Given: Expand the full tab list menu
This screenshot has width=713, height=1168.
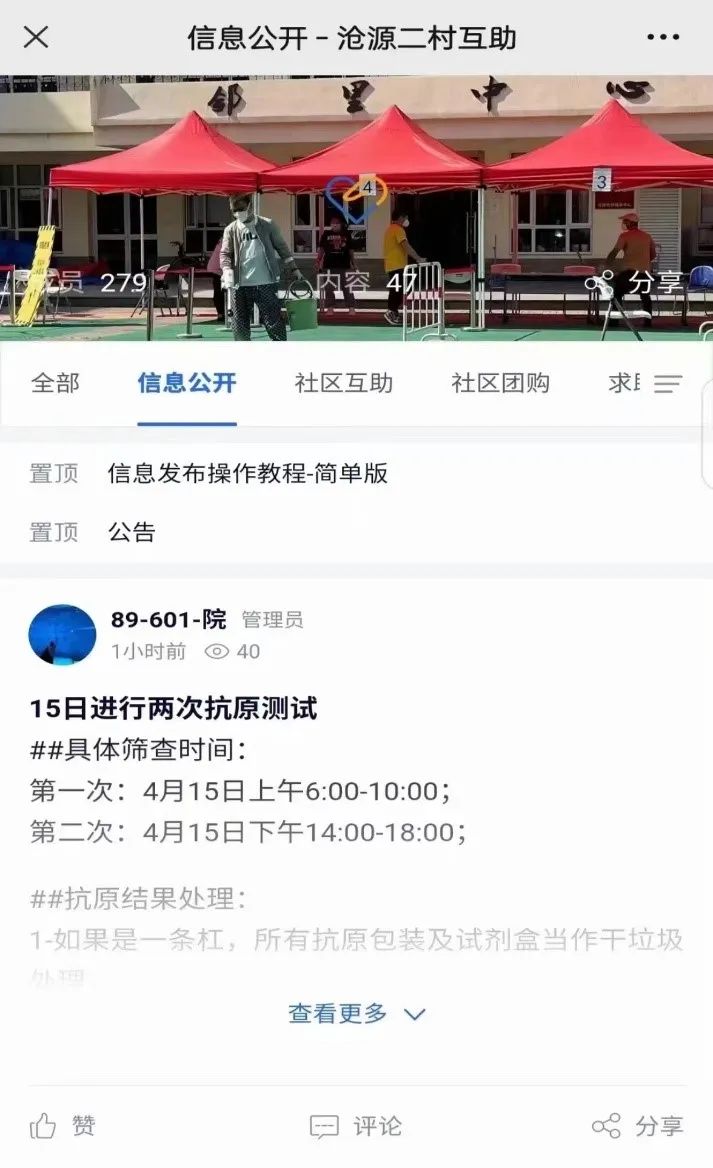Looking at the screenshot, I should tap(668, 384).
